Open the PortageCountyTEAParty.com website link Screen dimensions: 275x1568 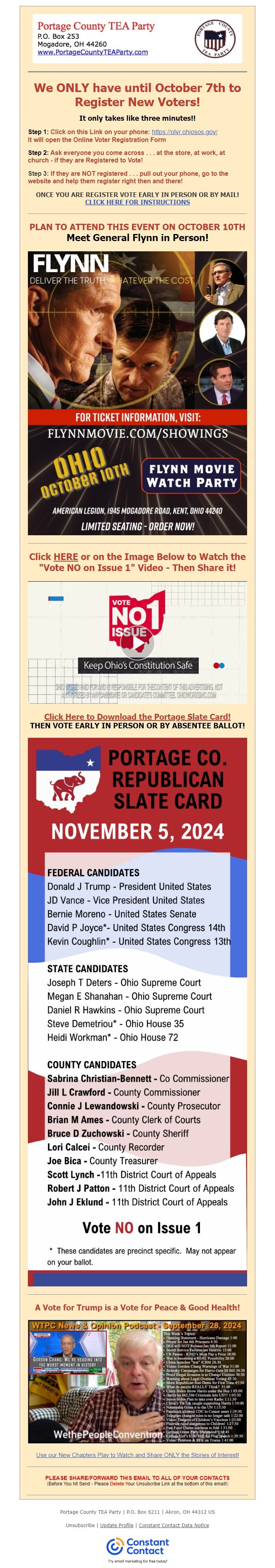click(x=92, y=52)
